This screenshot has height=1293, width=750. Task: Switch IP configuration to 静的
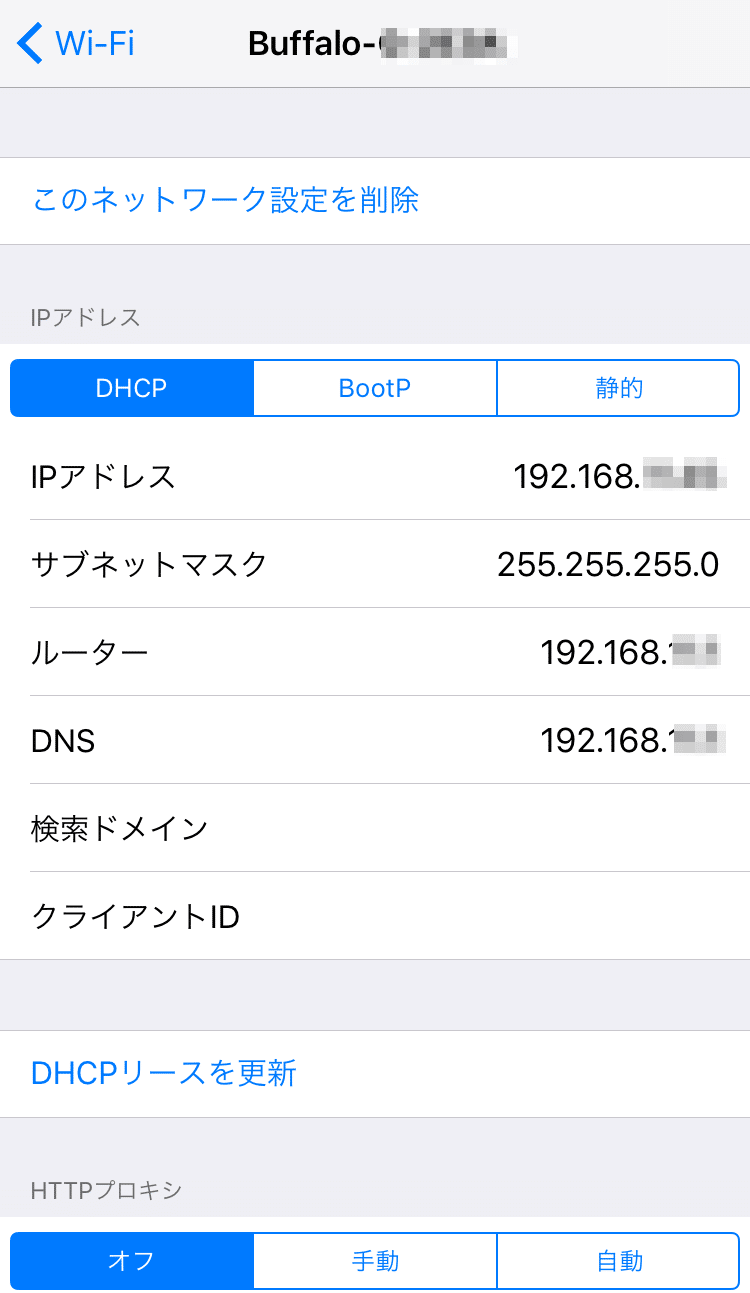pos(618,388)
